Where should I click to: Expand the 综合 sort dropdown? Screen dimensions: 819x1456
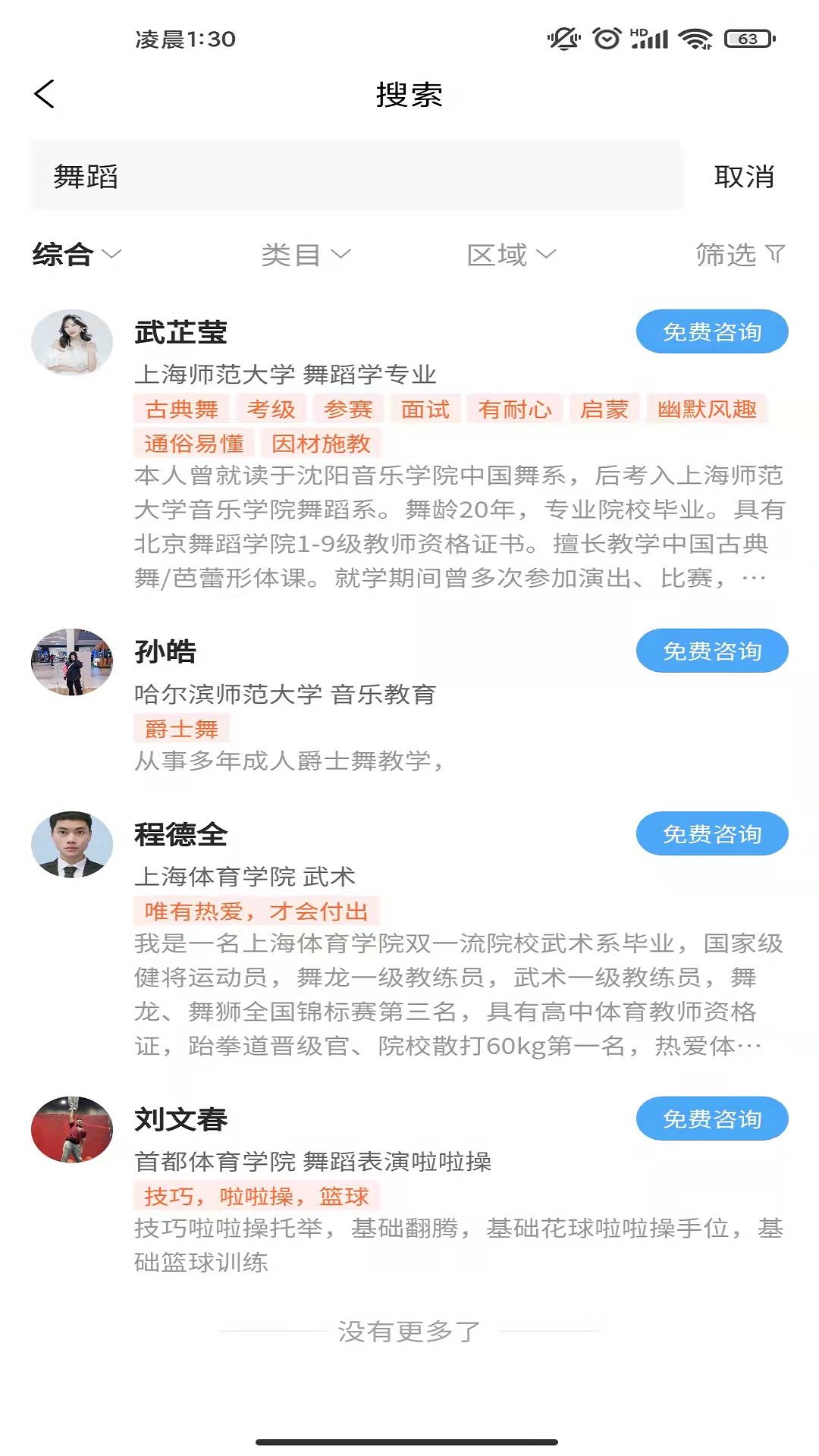76,254
